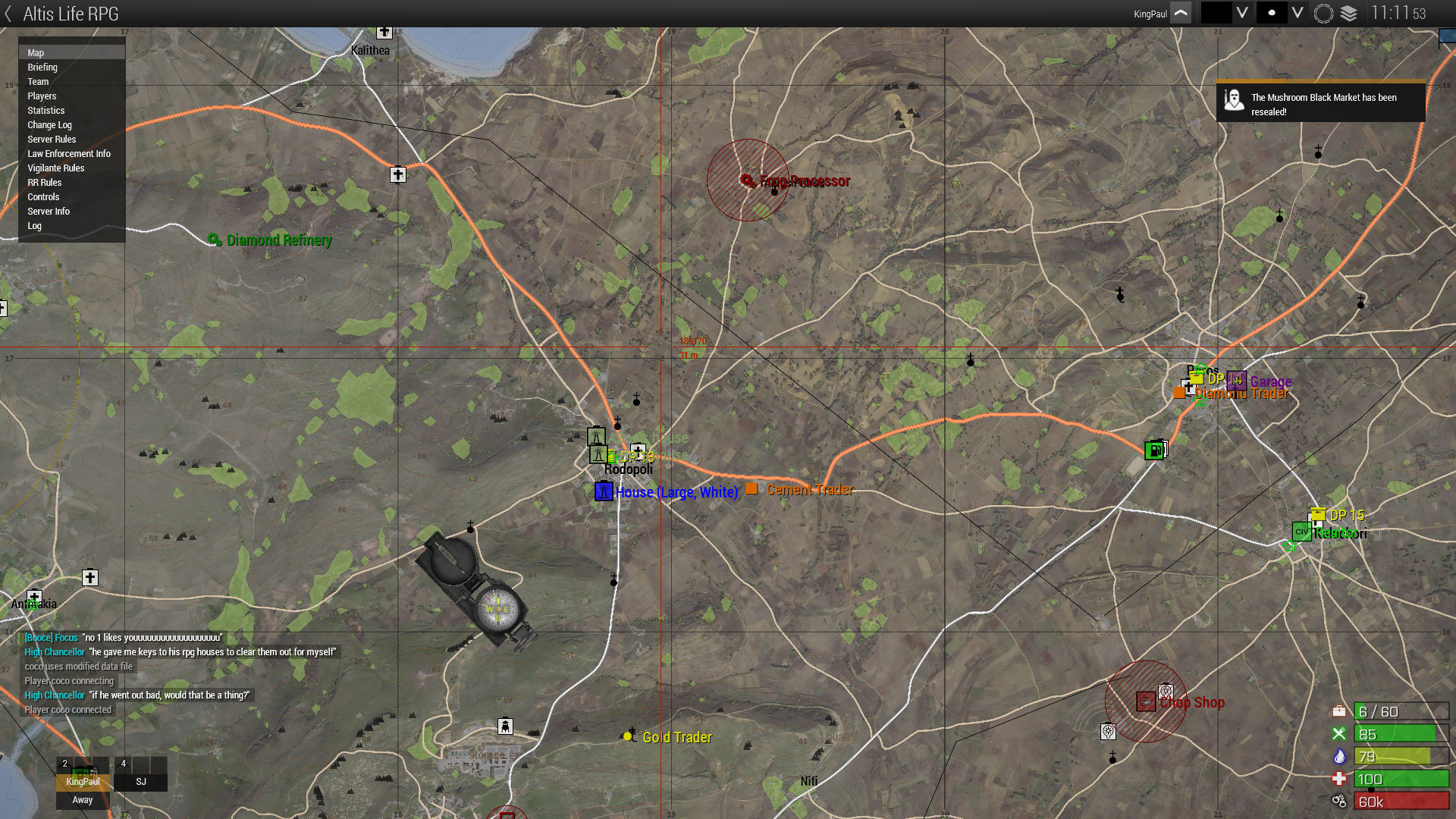This screenshot has height=819, width=1456.
Task: Open the Log entry
Action: (x=35, y=226)
